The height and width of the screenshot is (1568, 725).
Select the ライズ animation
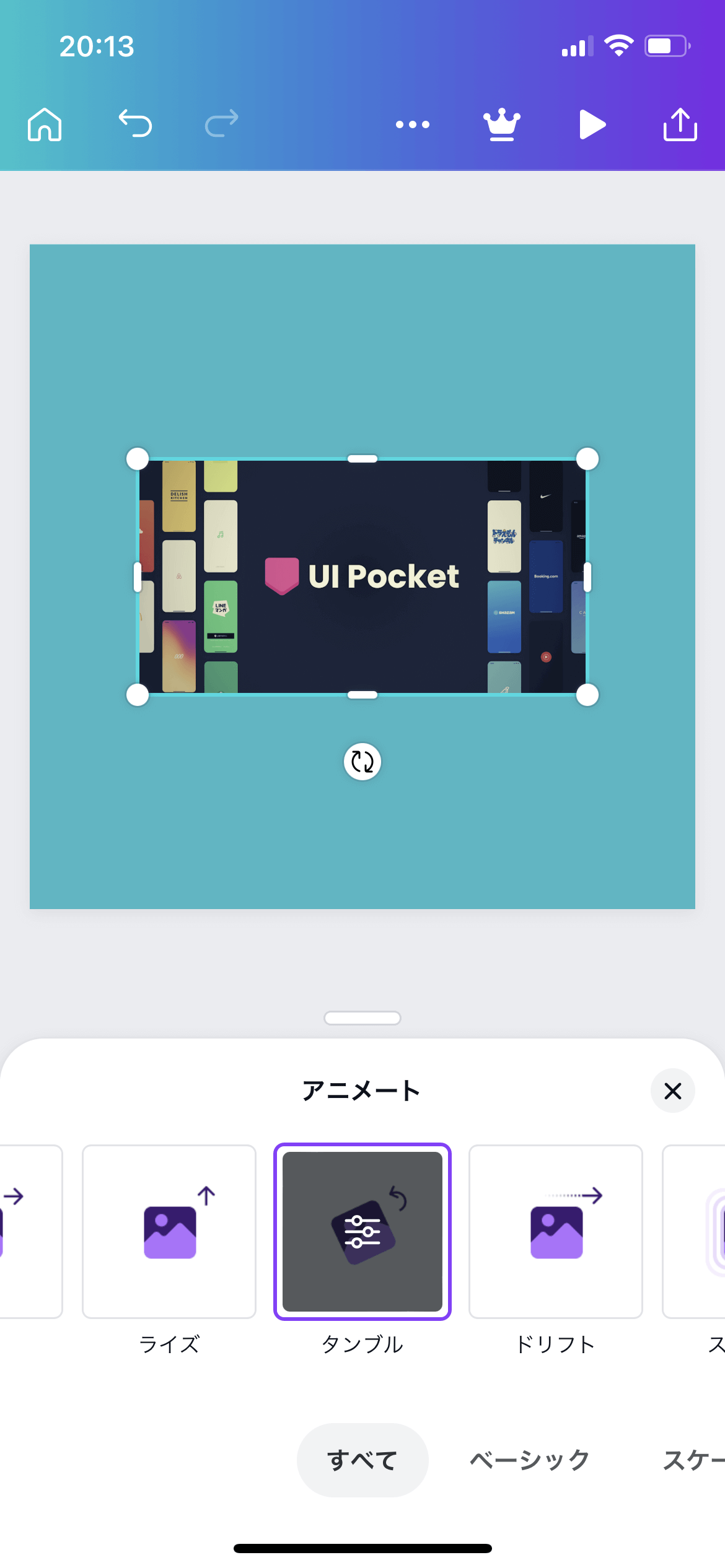click(x=169, y=1231)
